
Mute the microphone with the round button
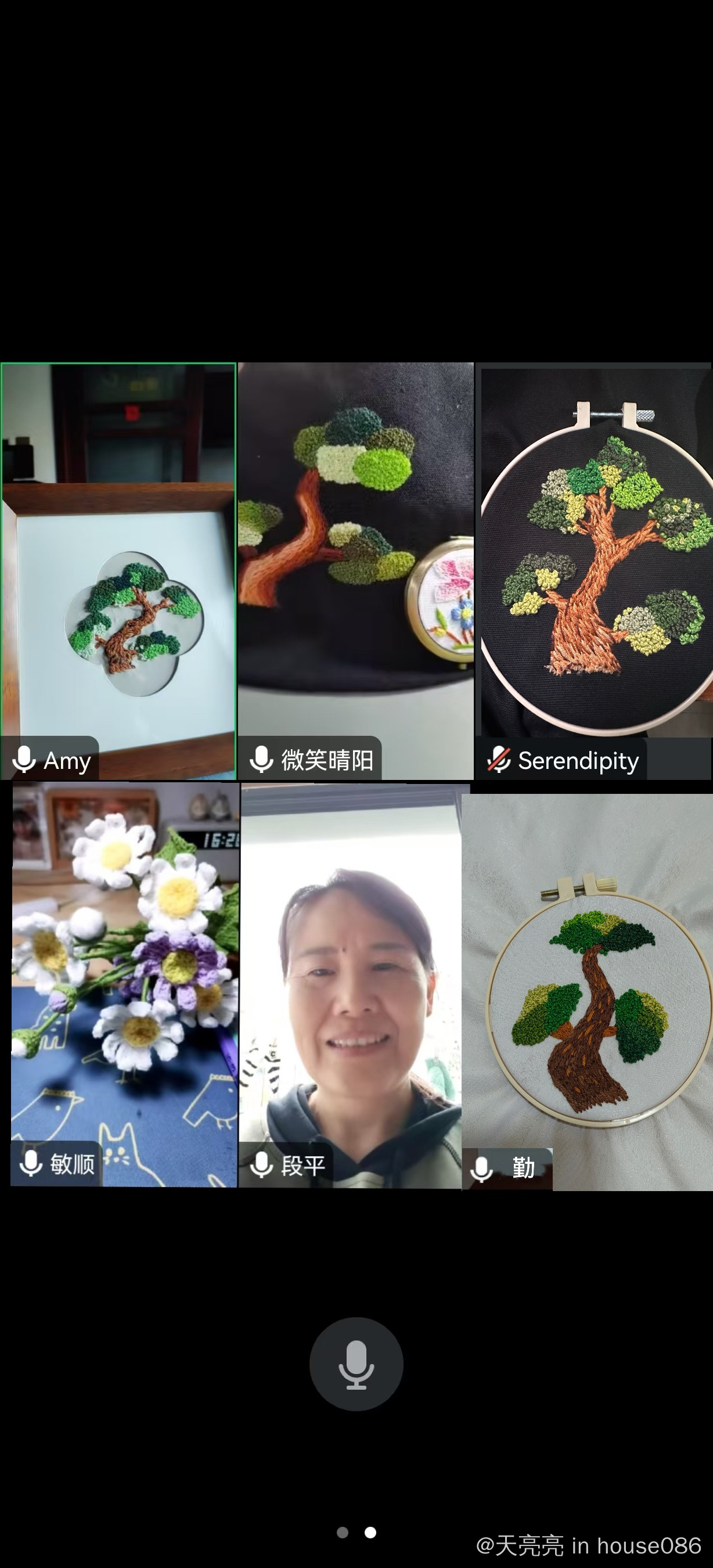[356, 1364]
